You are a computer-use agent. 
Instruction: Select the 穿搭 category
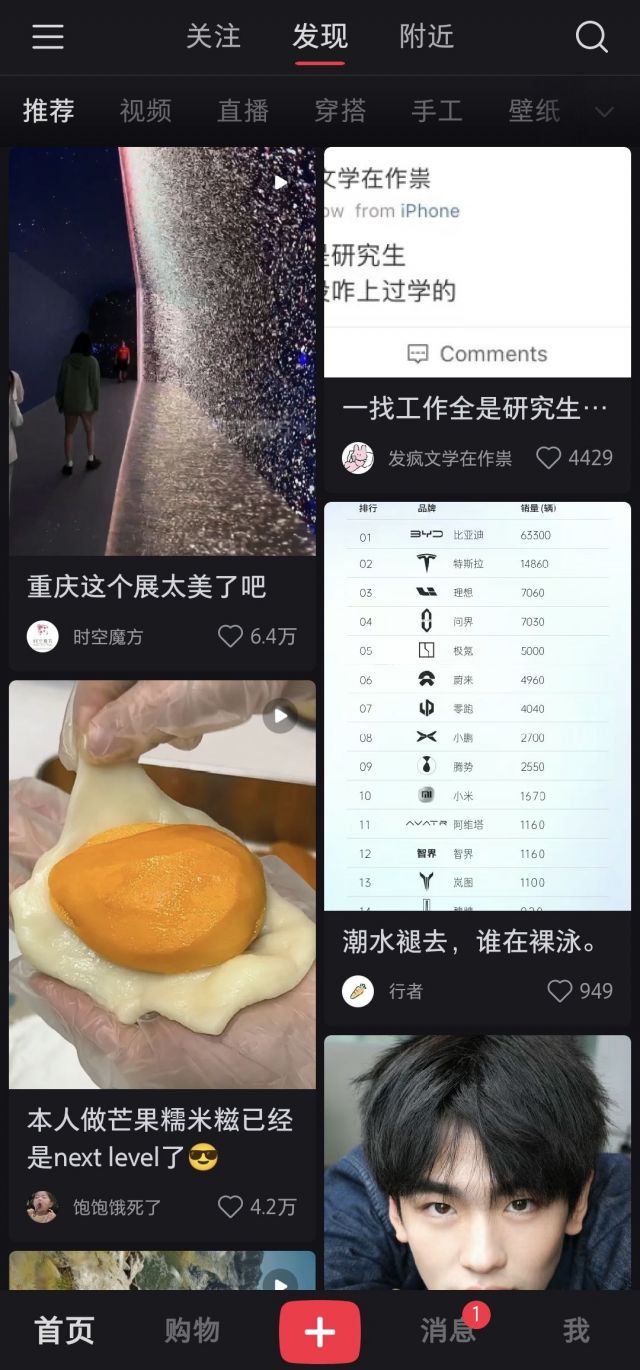click(x=340, y=110)
